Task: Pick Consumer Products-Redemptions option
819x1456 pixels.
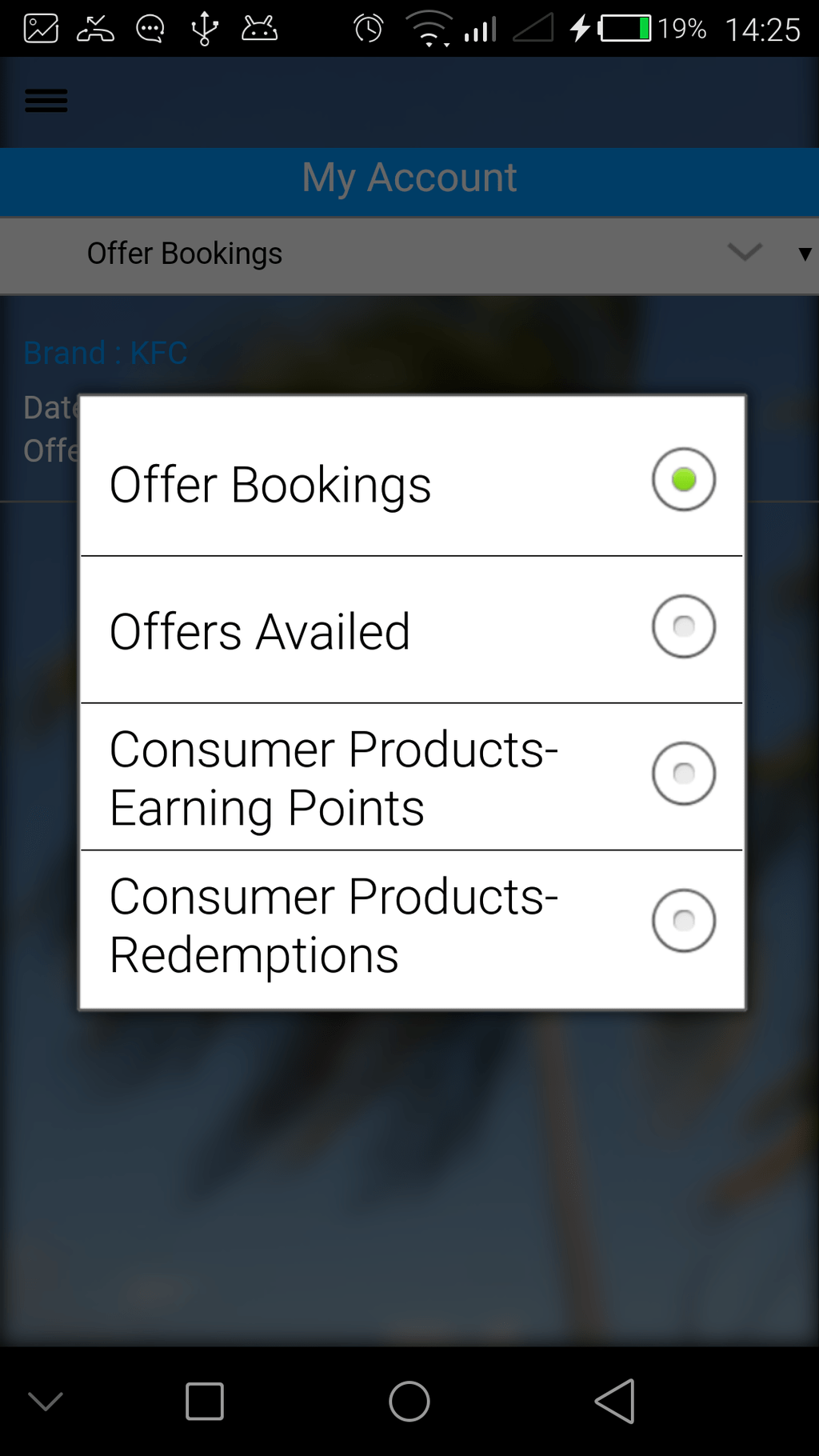Action: (682, 921)
